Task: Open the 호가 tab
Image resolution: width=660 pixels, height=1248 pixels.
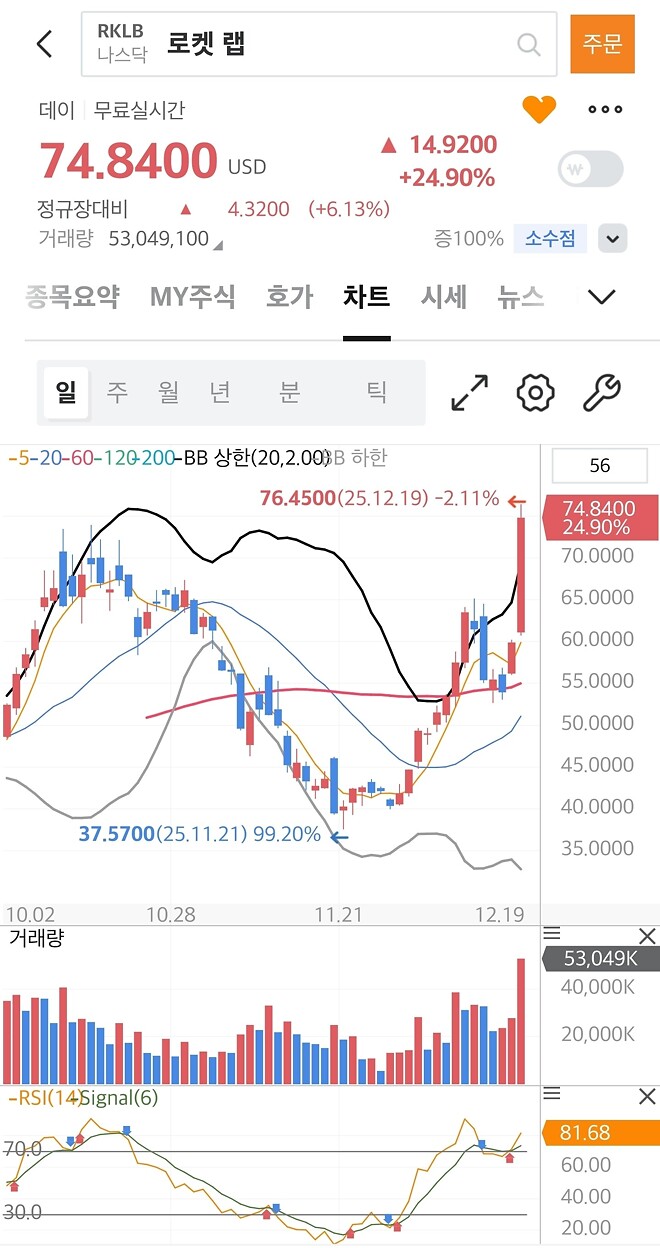Action: [x=289, y=297]
